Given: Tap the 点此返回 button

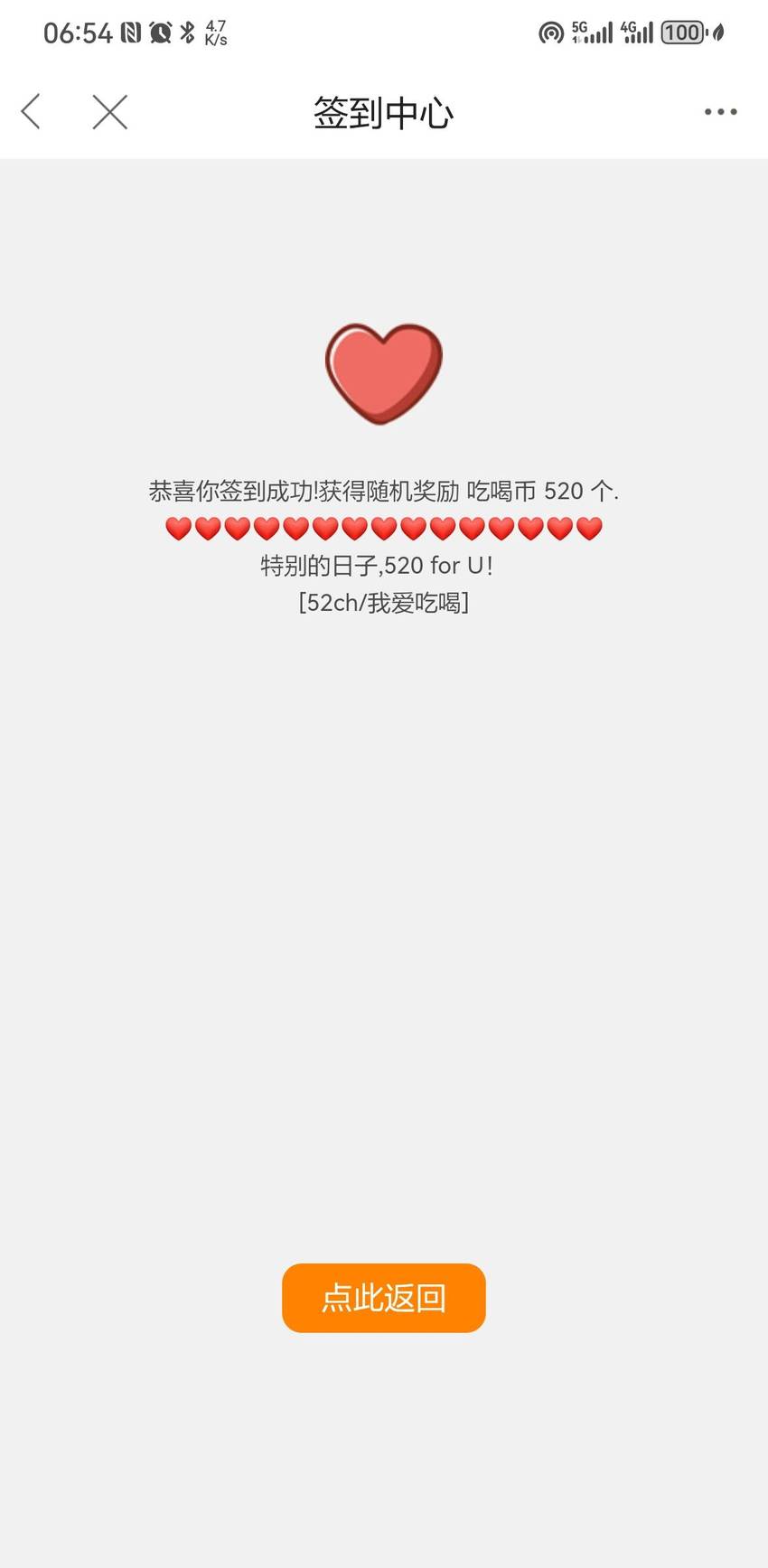Looking at the screenshot, I should pos(384,1298).
